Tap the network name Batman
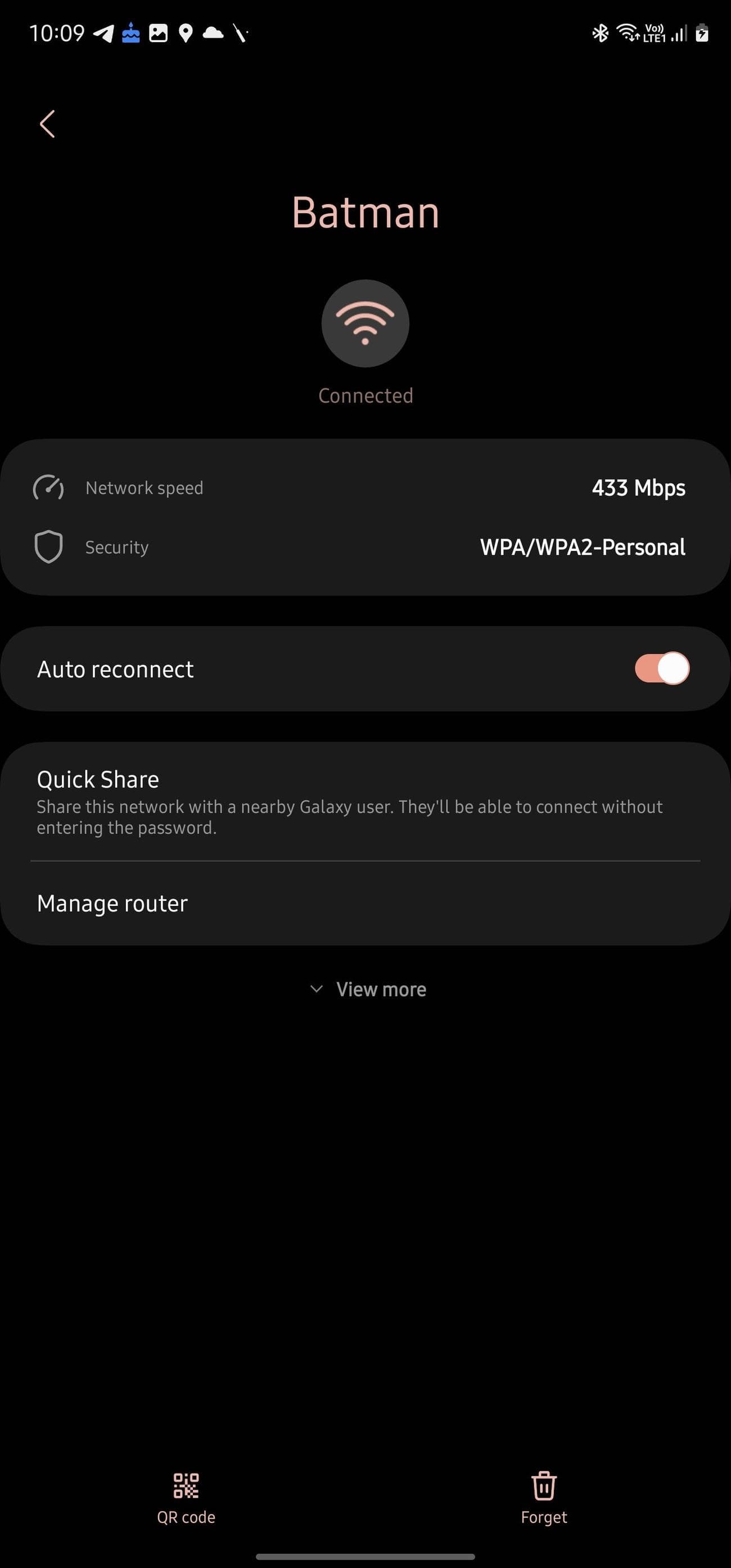Viewport: 731px width, 1568px height. point(365,212)
